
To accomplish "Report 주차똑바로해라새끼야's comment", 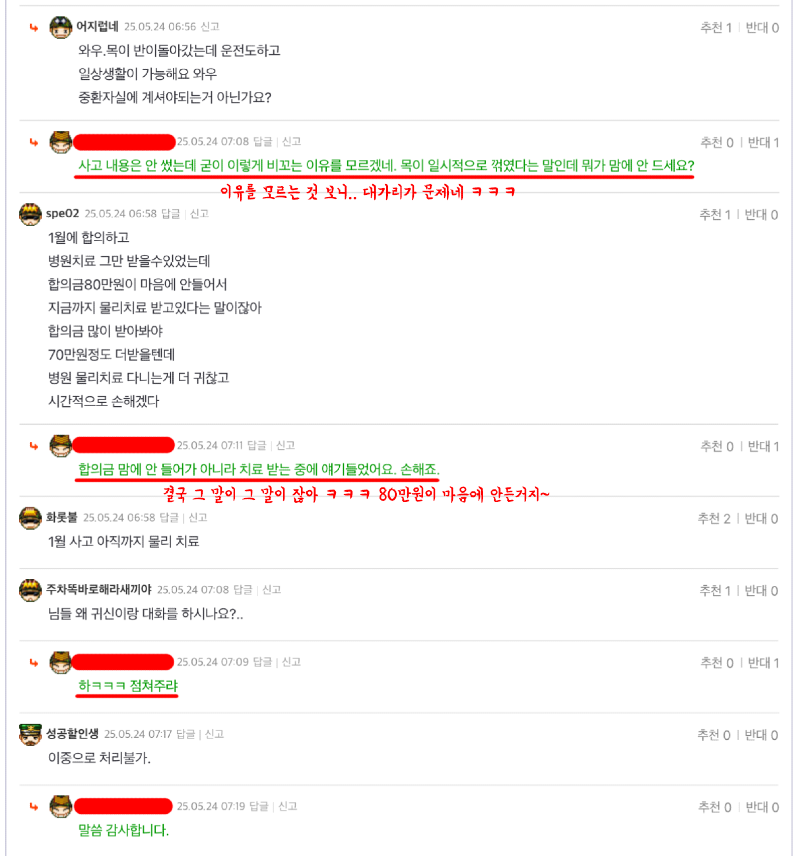I will [271, 590].
